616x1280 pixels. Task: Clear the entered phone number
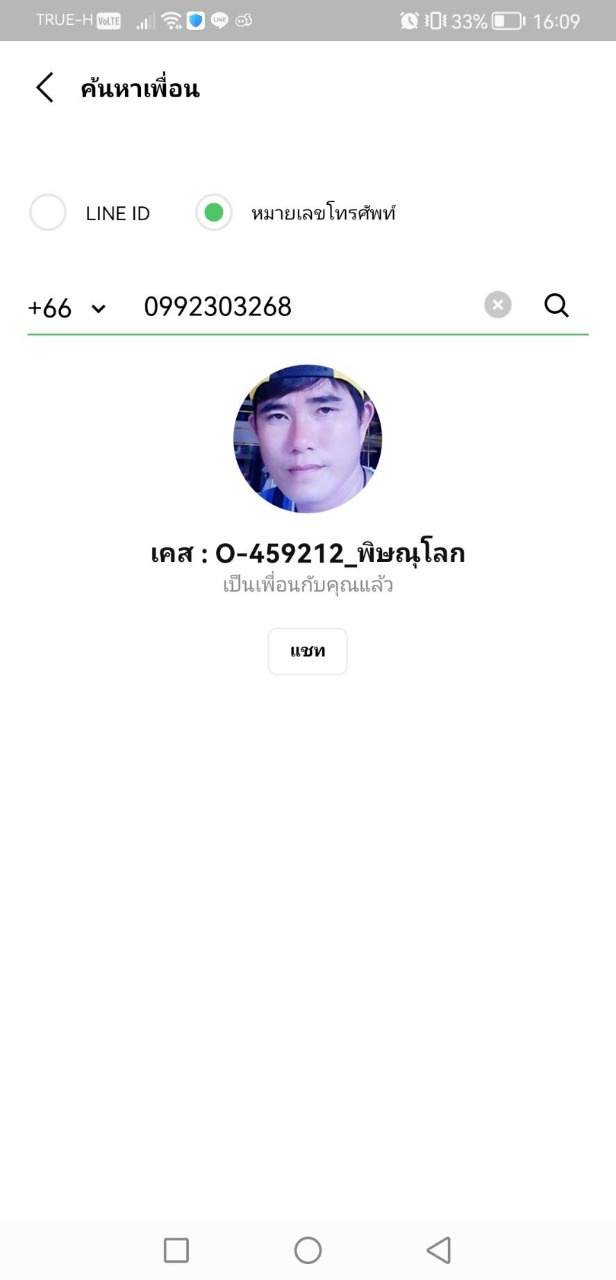pyautogui.click(x=498, y=306)
